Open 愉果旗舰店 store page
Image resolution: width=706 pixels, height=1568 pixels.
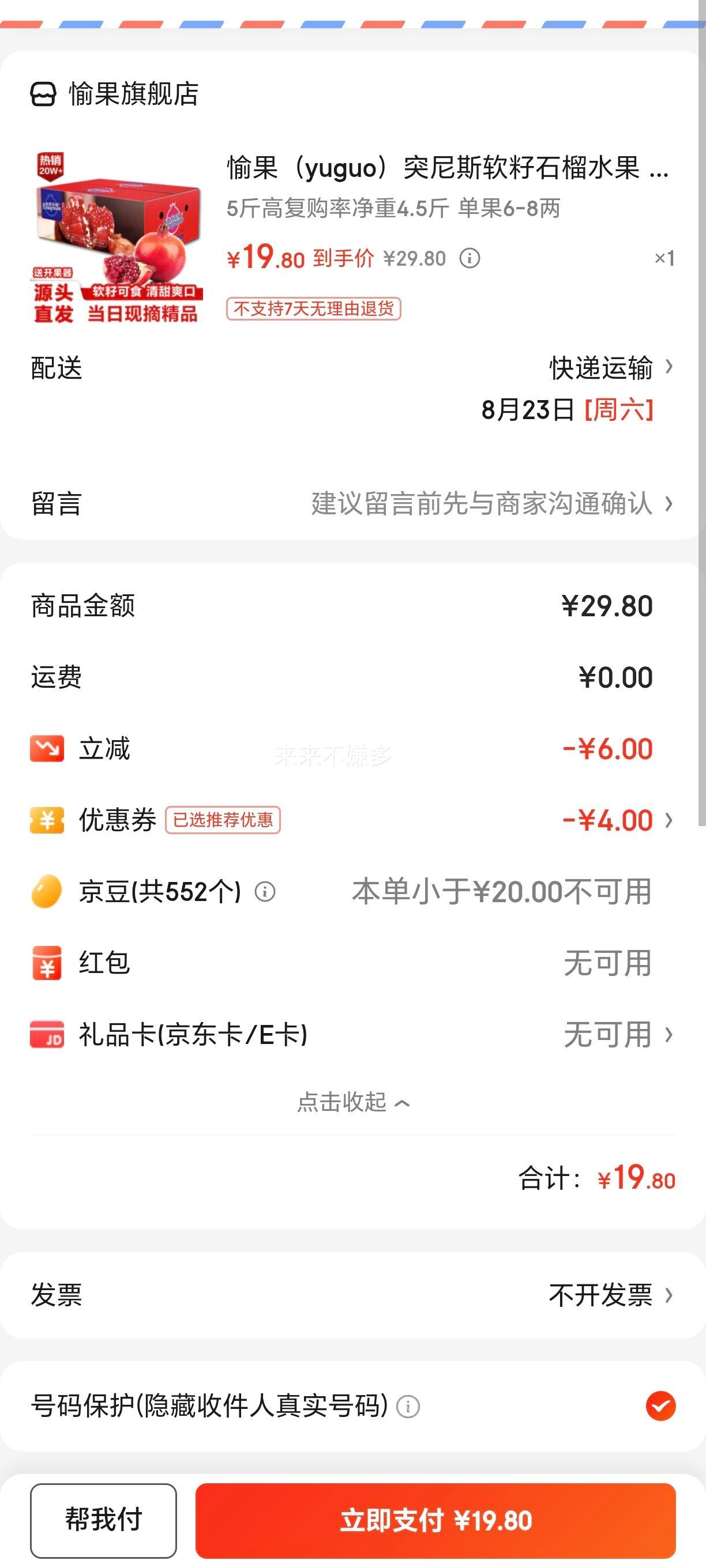pyautogui.click(x=115, y=94)
